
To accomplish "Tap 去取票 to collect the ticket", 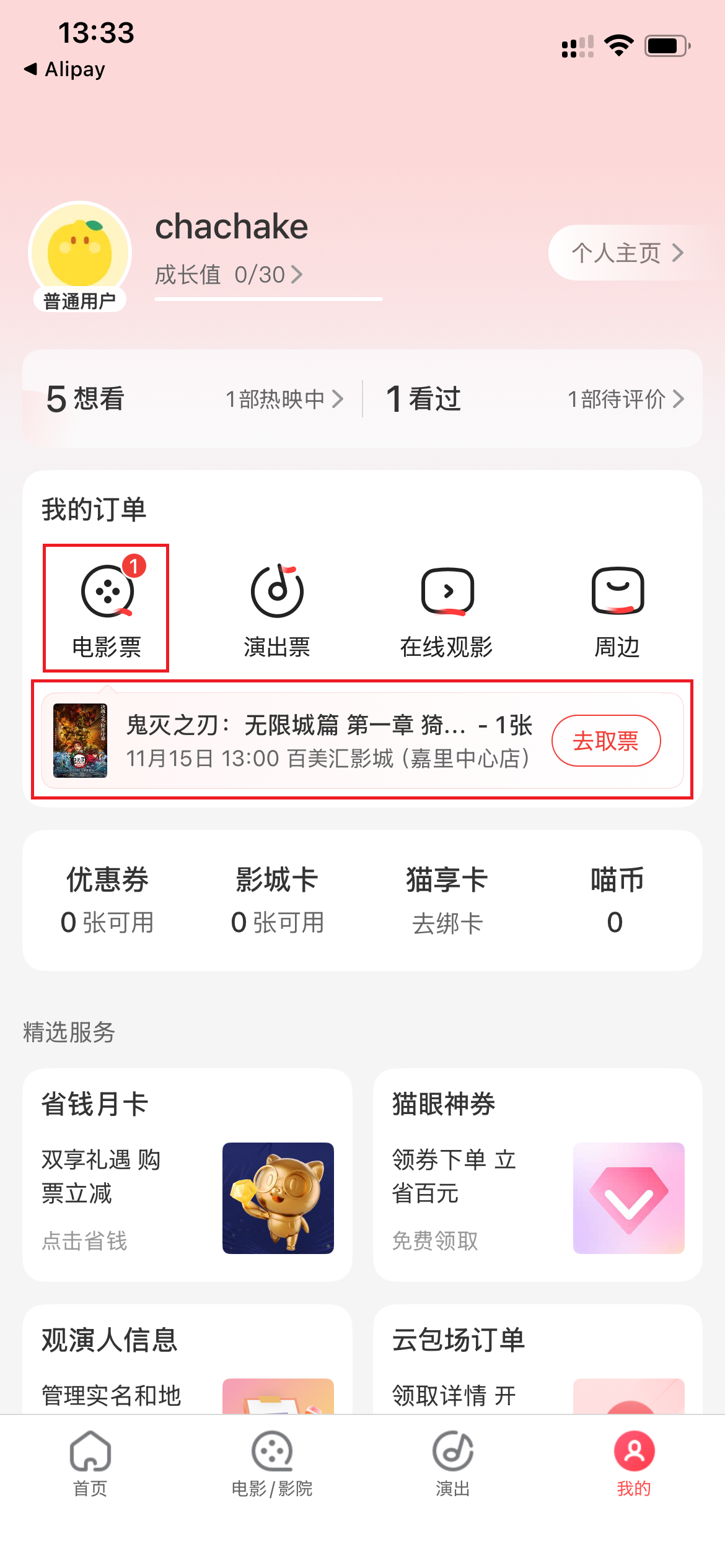I will pyautogui.click(x=605, y=741).
